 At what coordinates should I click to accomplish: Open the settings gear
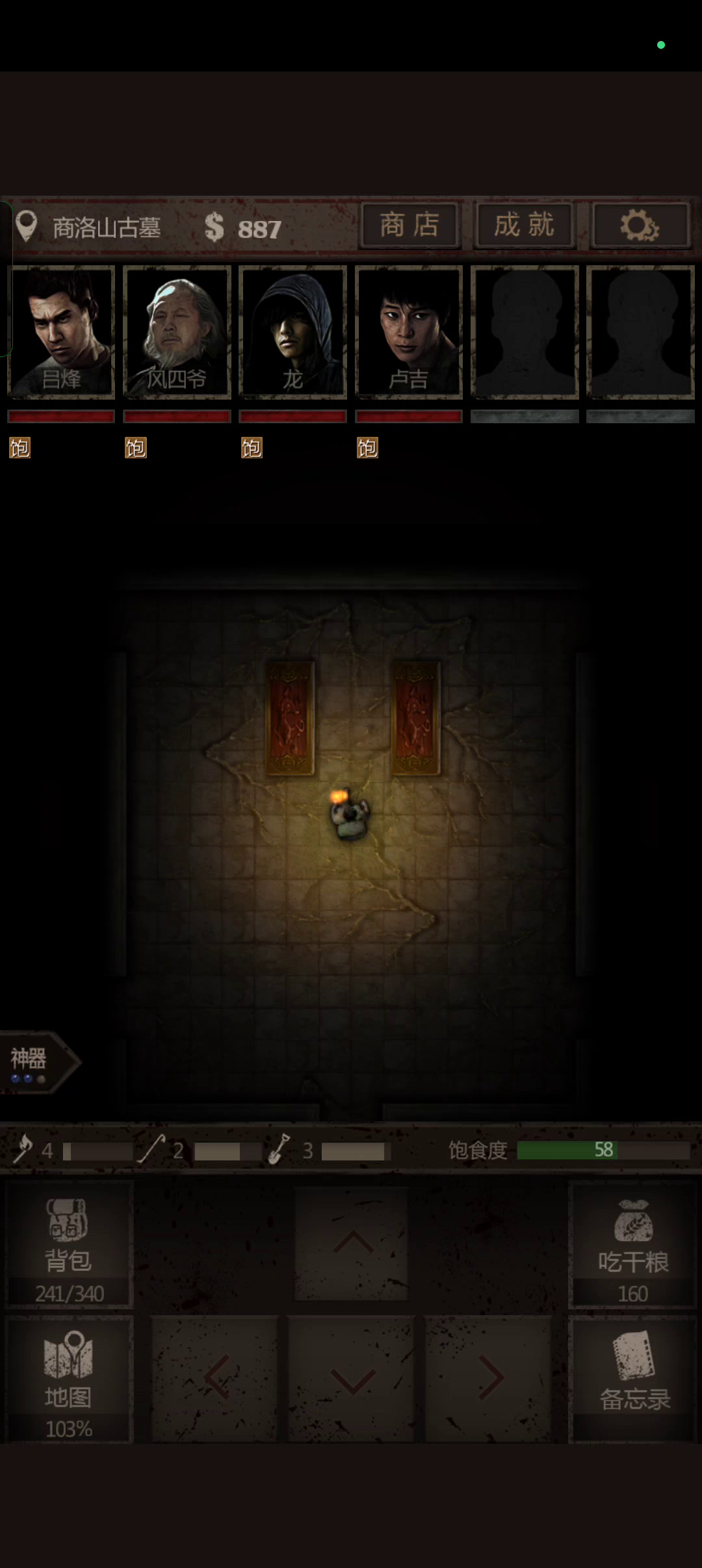coord(640,226)
